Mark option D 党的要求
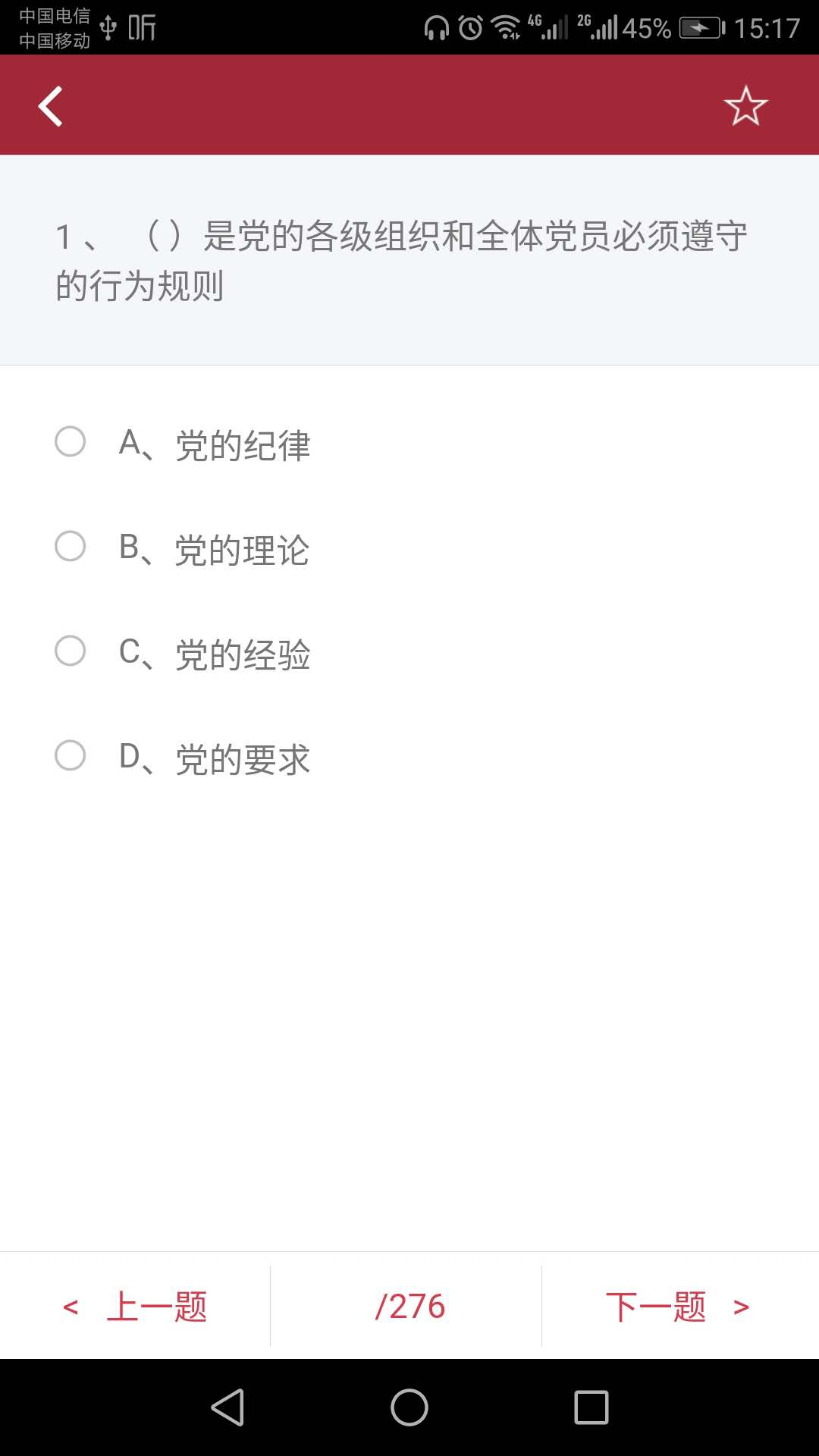 [x=183, y=758]
